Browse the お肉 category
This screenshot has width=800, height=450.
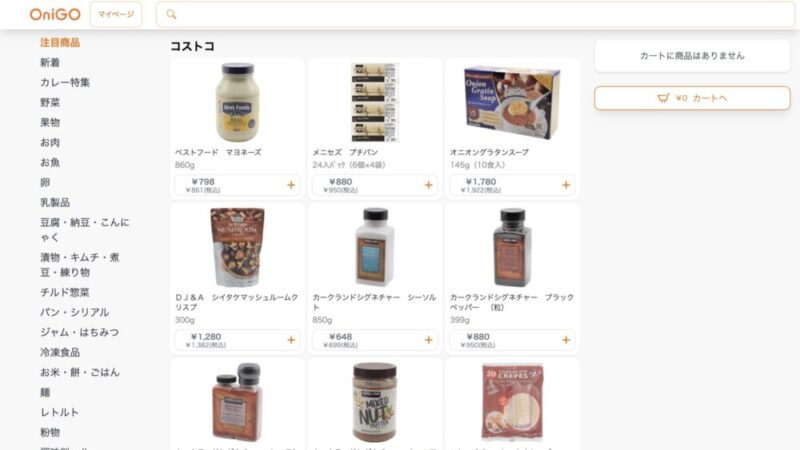[x=50, y=142]
